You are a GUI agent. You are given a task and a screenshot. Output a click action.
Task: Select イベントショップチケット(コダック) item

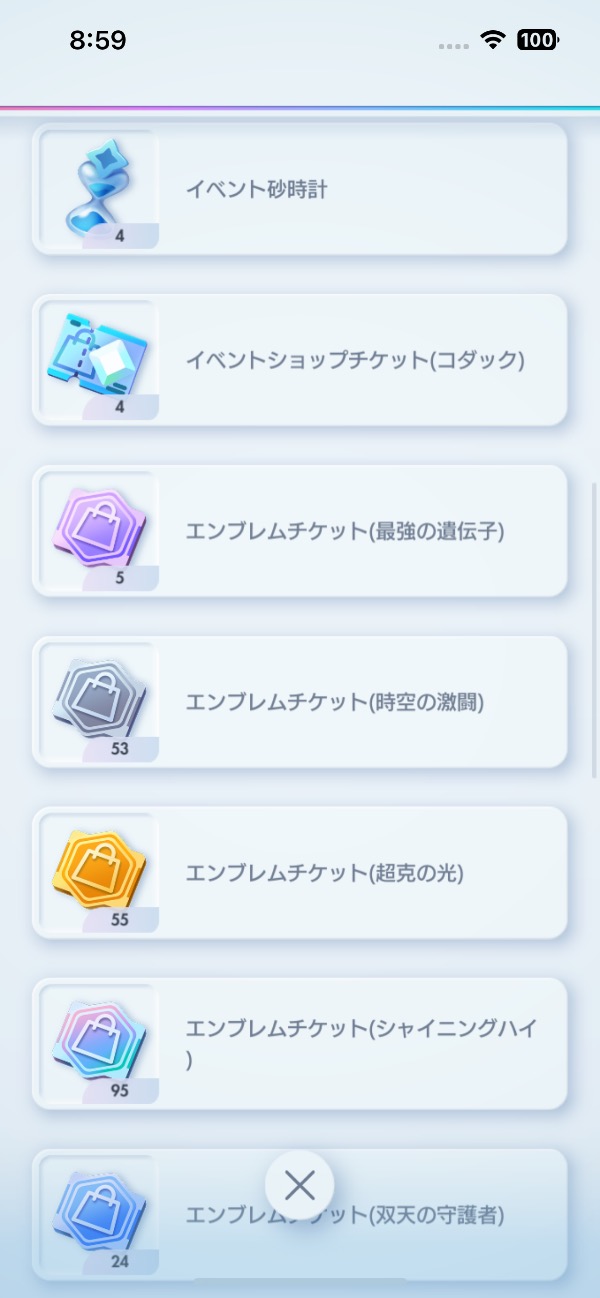(x=300, y=360)
